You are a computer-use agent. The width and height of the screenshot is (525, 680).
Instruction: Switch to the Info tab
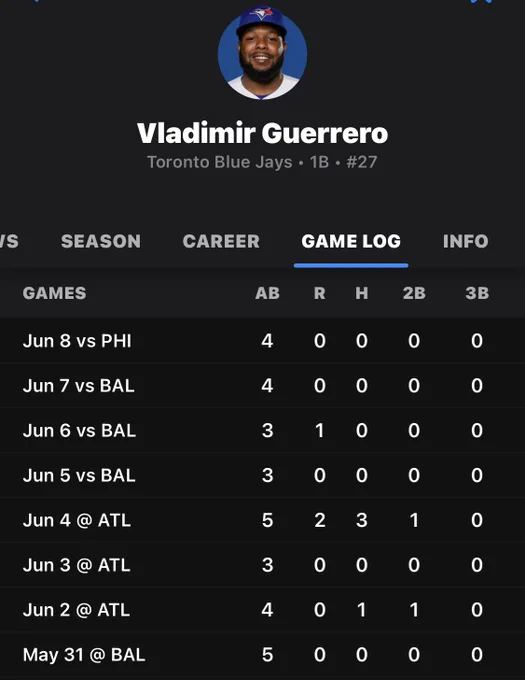click(466, 242)
